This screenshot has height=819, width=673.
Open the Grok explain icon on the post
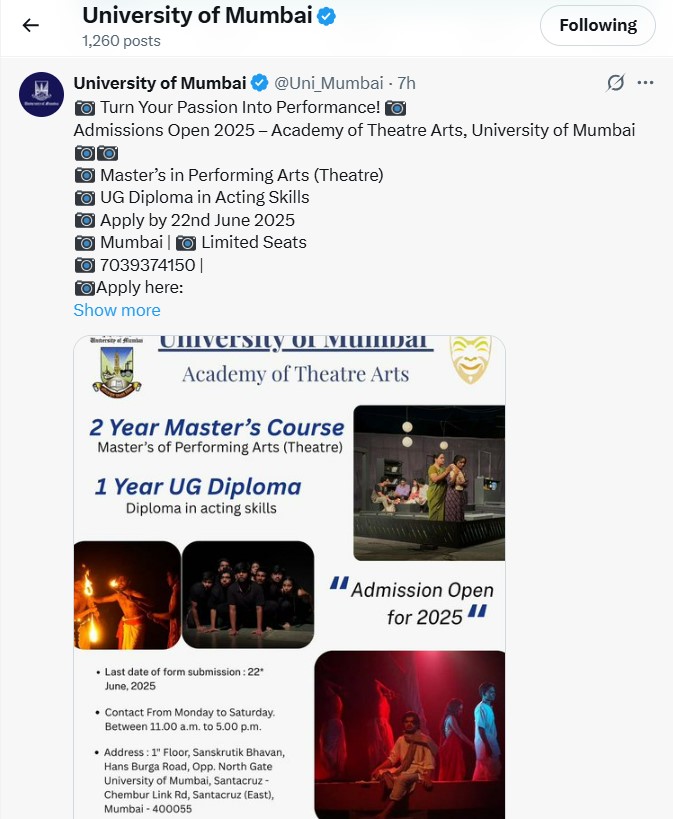616,83
